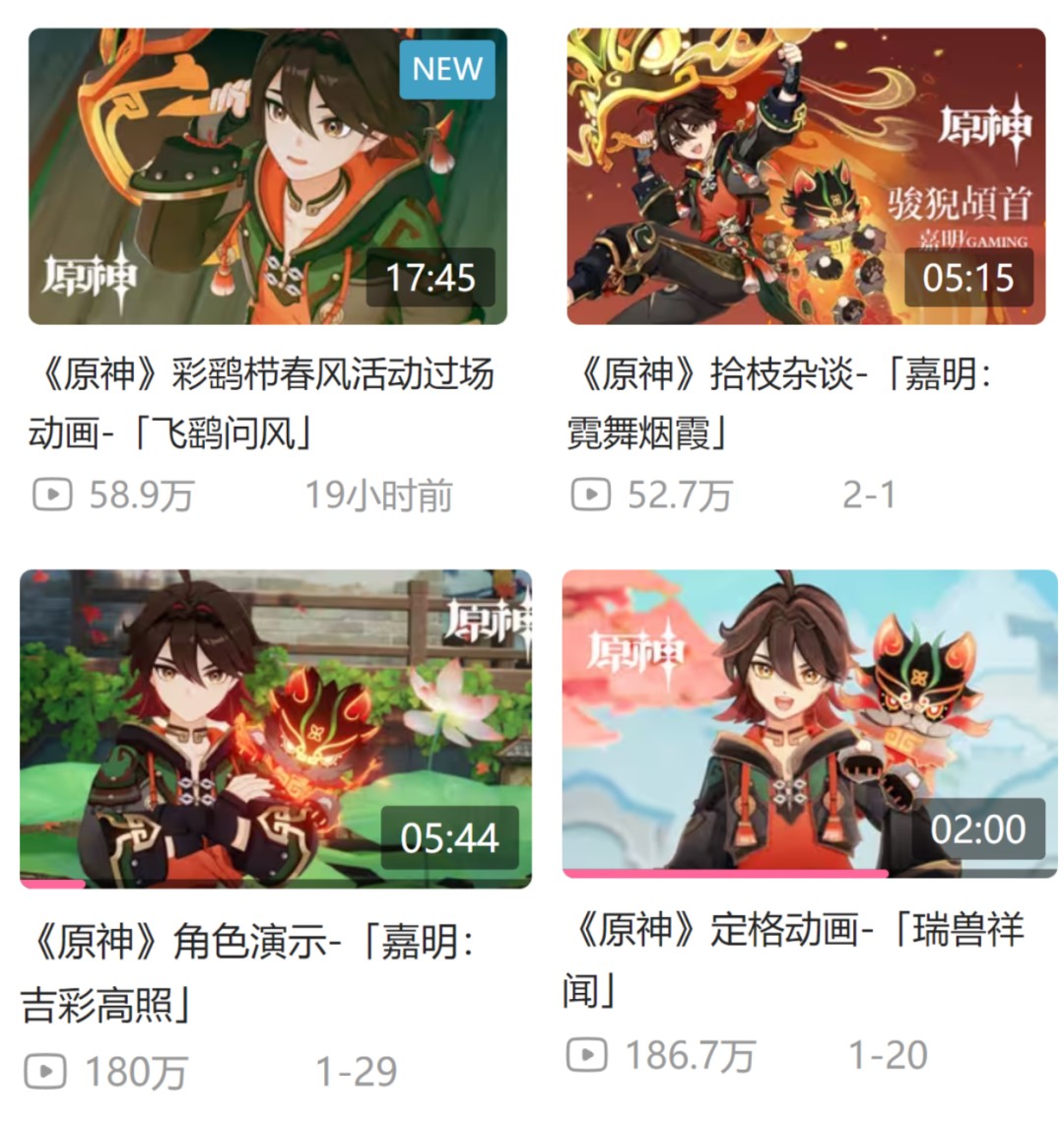
Task: Open the 05:44 角色演示 嘉明 video
Action: [275, 729]
